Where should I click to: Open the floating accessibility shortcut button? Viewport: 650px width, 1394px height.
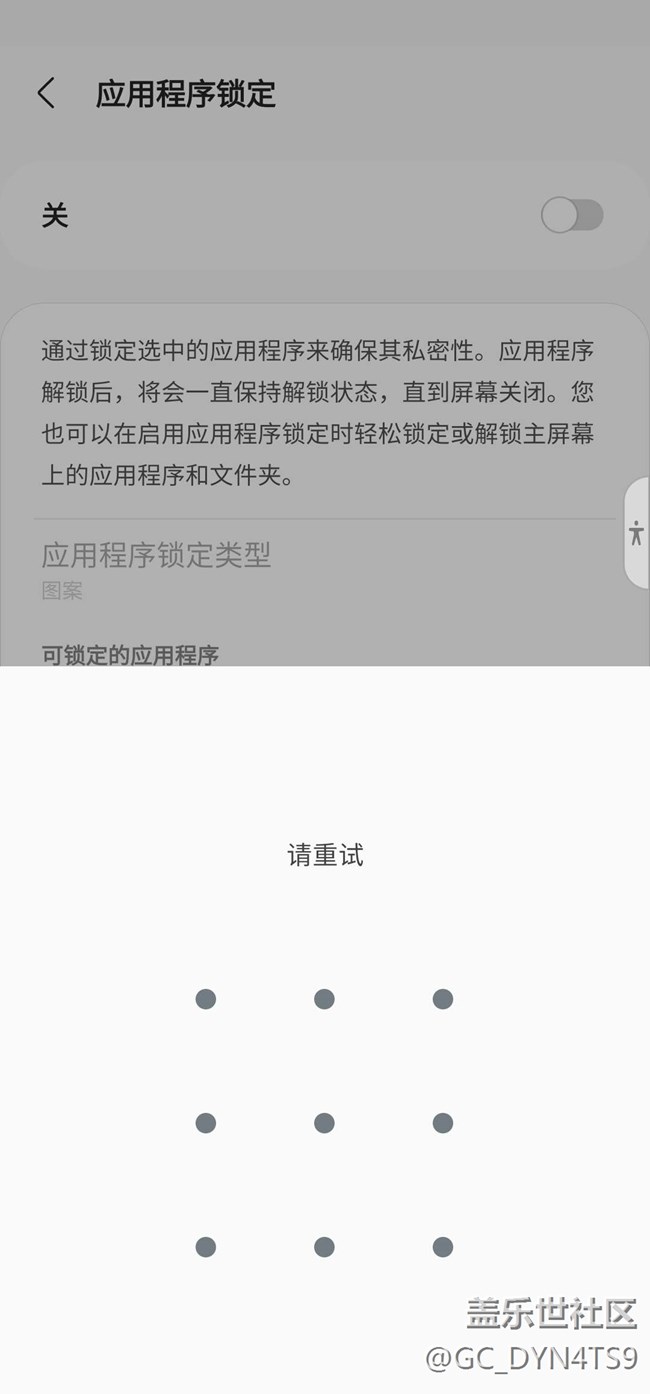(x=636, y=532)
